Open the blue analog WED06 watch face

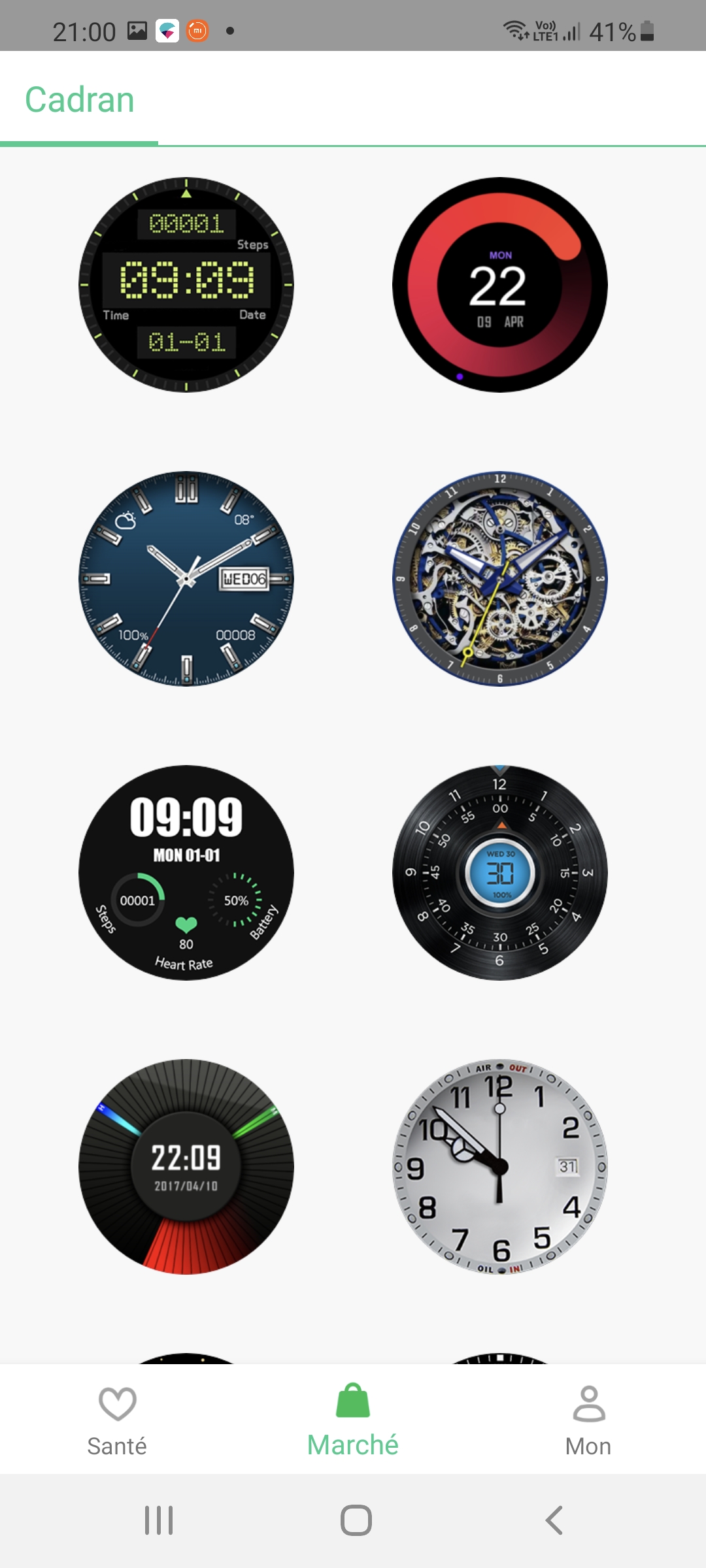pyautogui.click(x=186, y=579)
